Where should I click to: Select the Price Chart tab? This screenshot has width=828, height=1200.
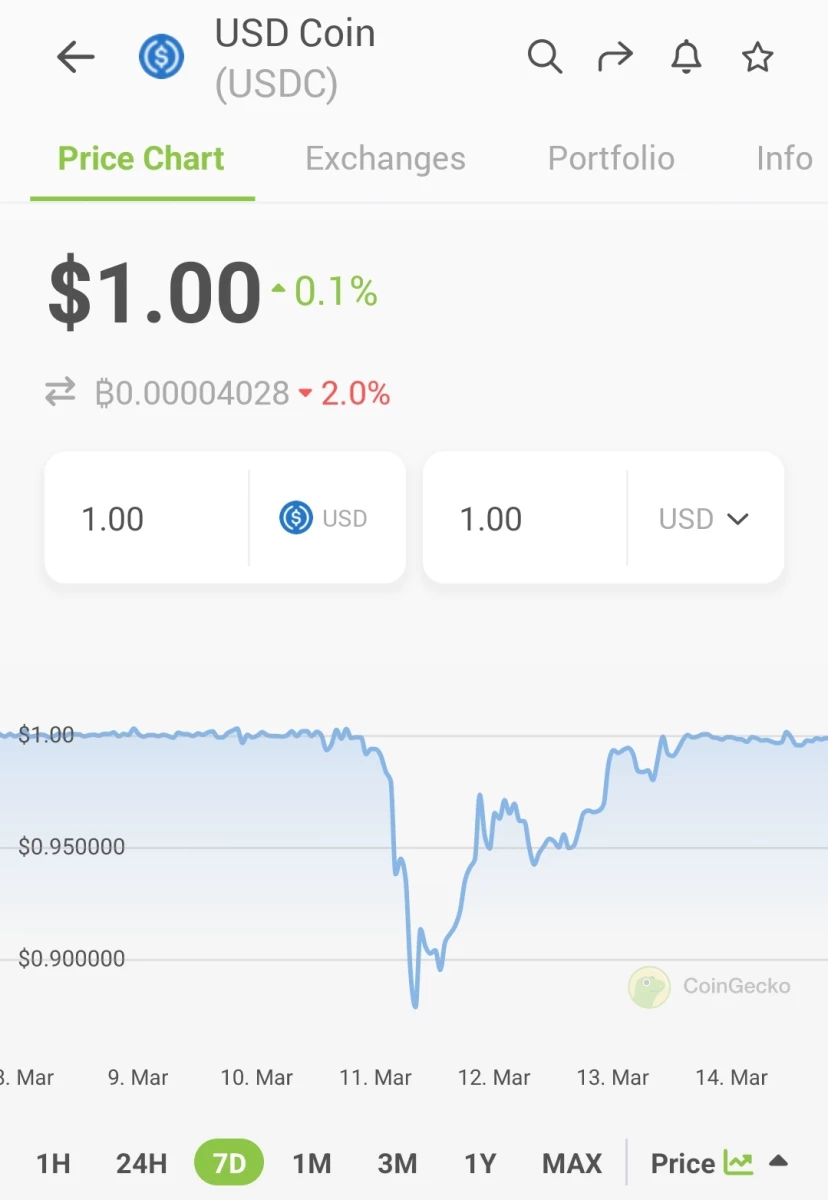(141, 158)
